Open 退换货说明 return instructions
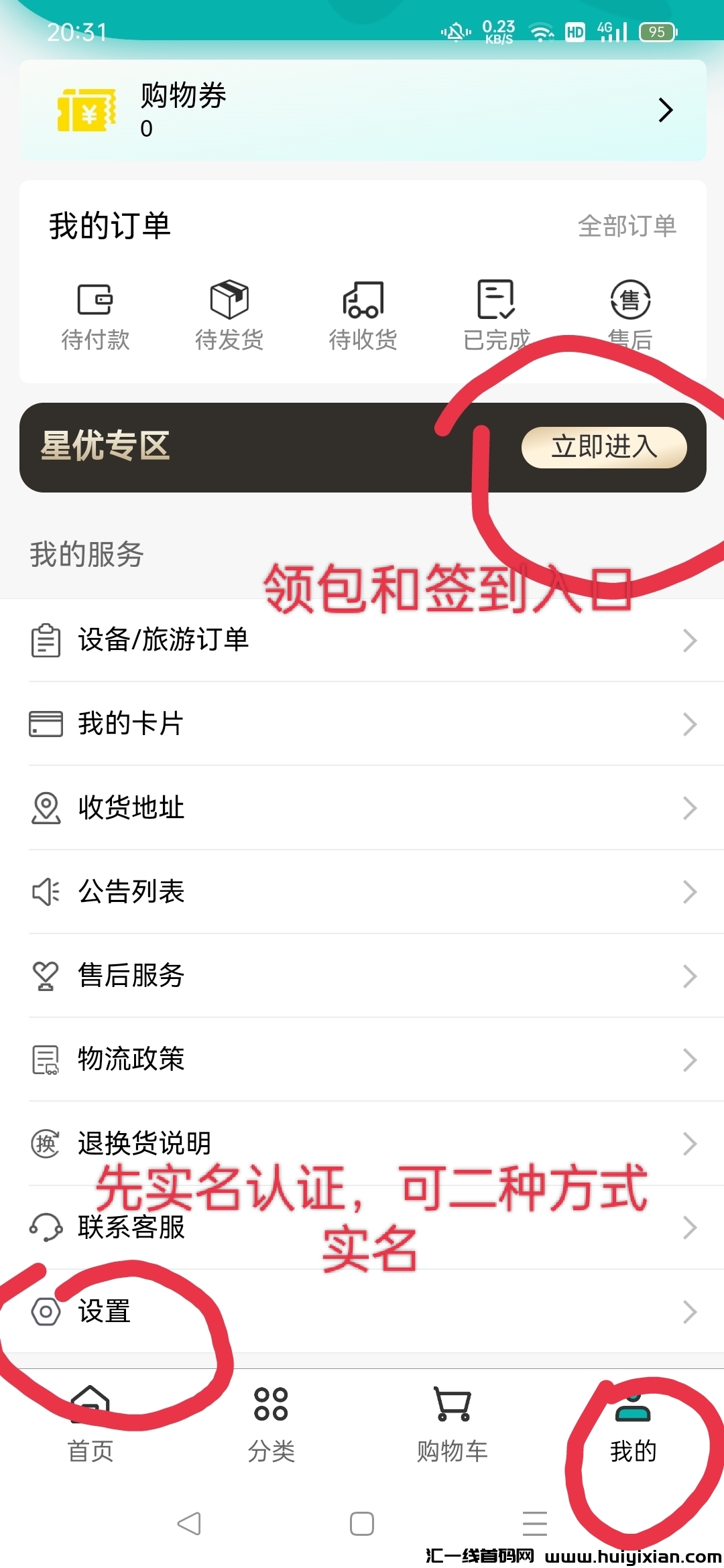The image size is (724, 1568). 362,1143
